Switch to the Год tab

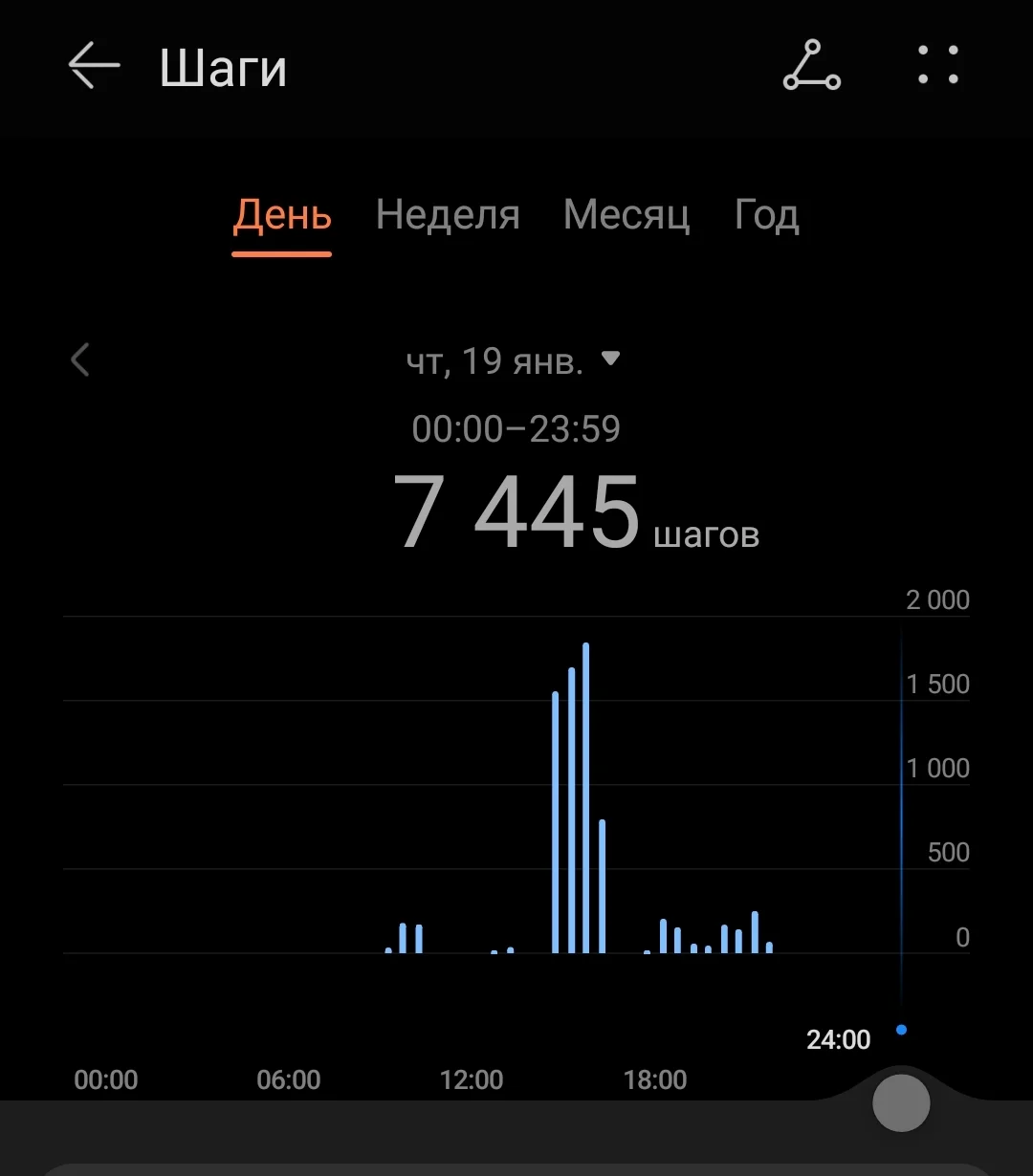pos(766,215)
